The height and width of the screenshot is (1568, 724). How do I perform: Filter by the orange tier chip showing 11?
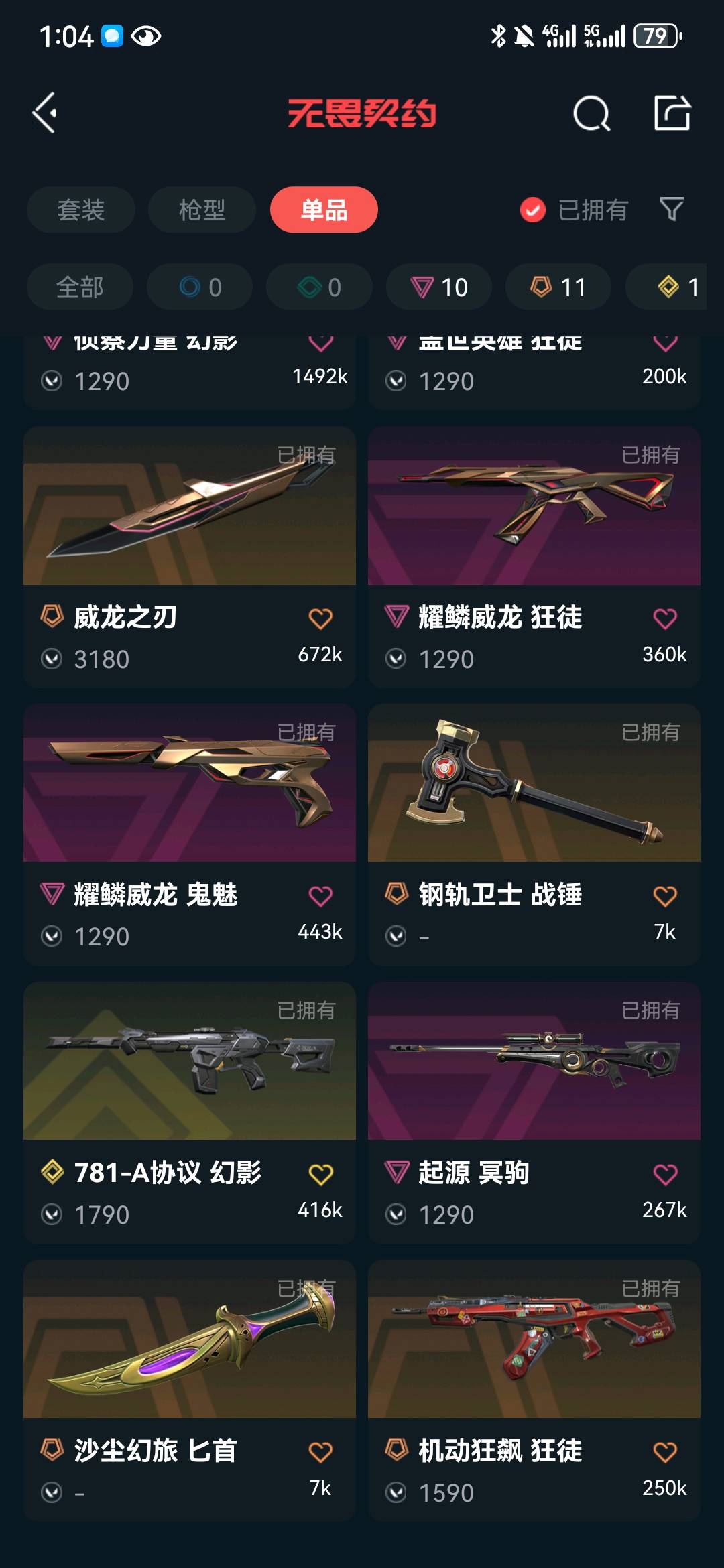pyautogui.click(x=558, y=287)
